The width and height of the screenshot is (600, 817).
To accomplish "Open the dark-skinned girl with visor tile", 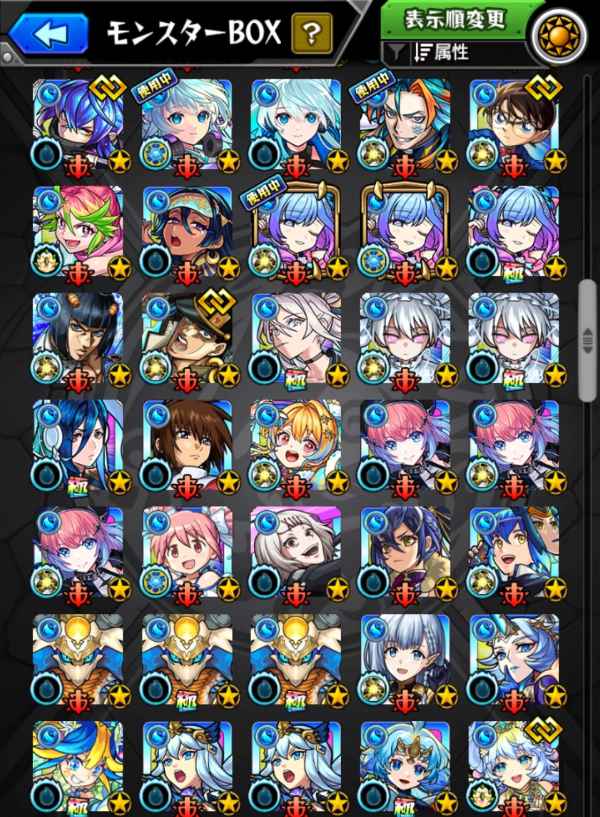I will [188, 232].
